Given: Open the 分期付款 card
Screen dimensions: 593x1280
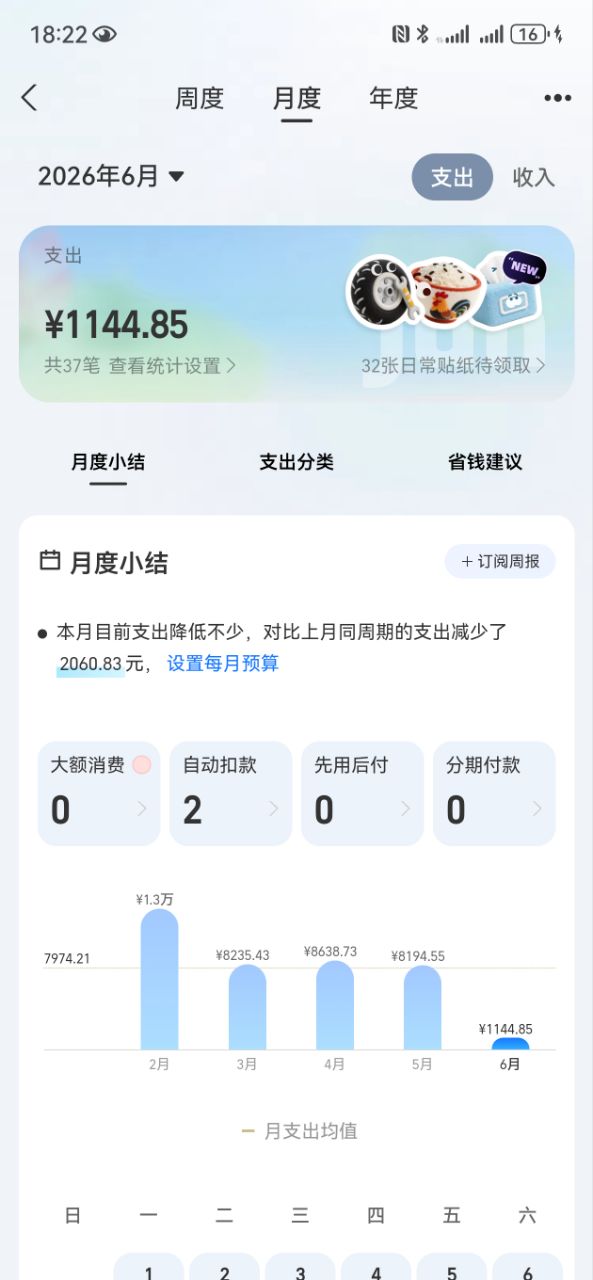Looking at the screenshot, I should tap(495, 793).
